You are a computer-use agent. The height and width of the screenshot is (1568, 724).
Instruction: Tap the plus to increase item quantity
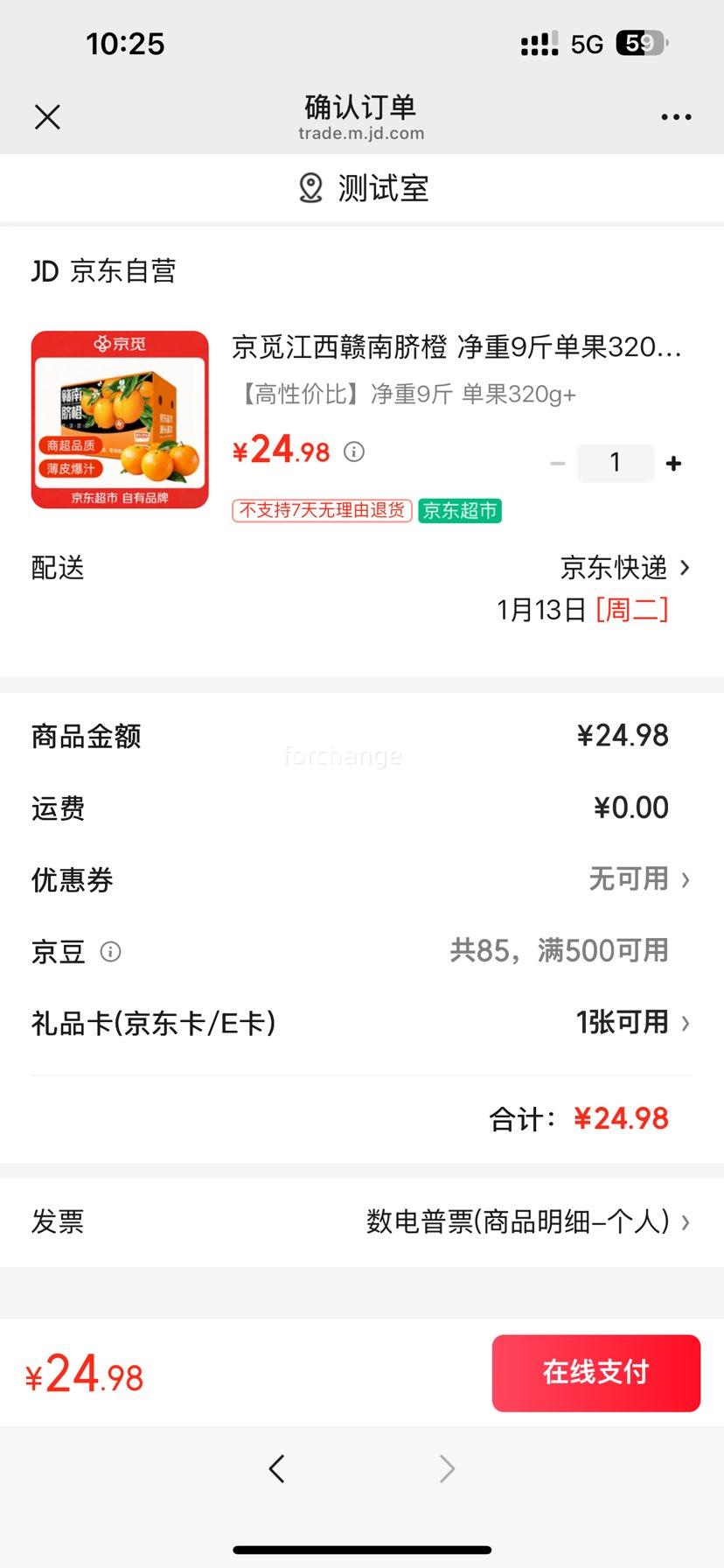[x=673, y=463]
